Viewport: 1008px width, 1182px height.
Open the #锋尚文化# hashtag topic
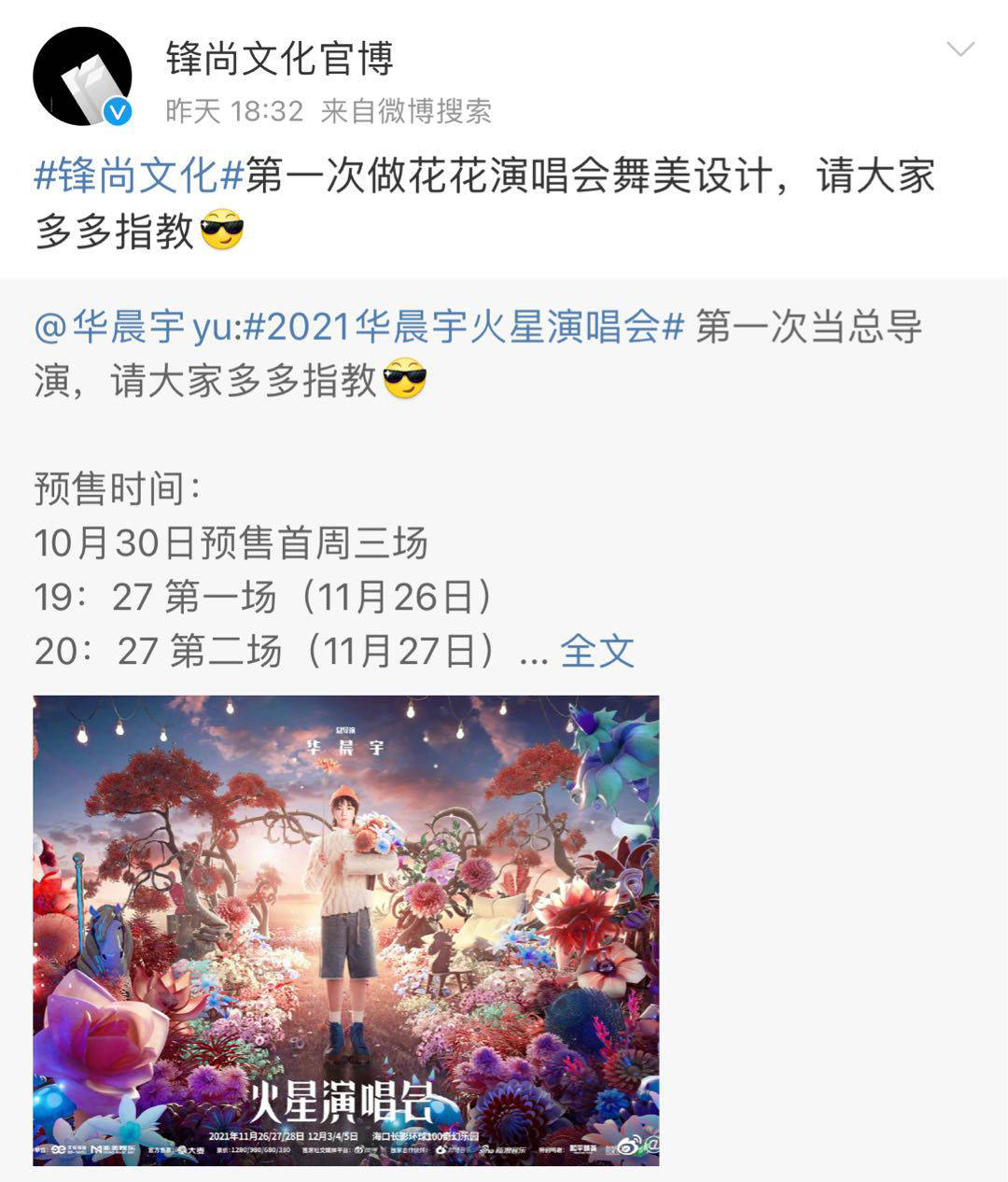click(x=136, y=176)
